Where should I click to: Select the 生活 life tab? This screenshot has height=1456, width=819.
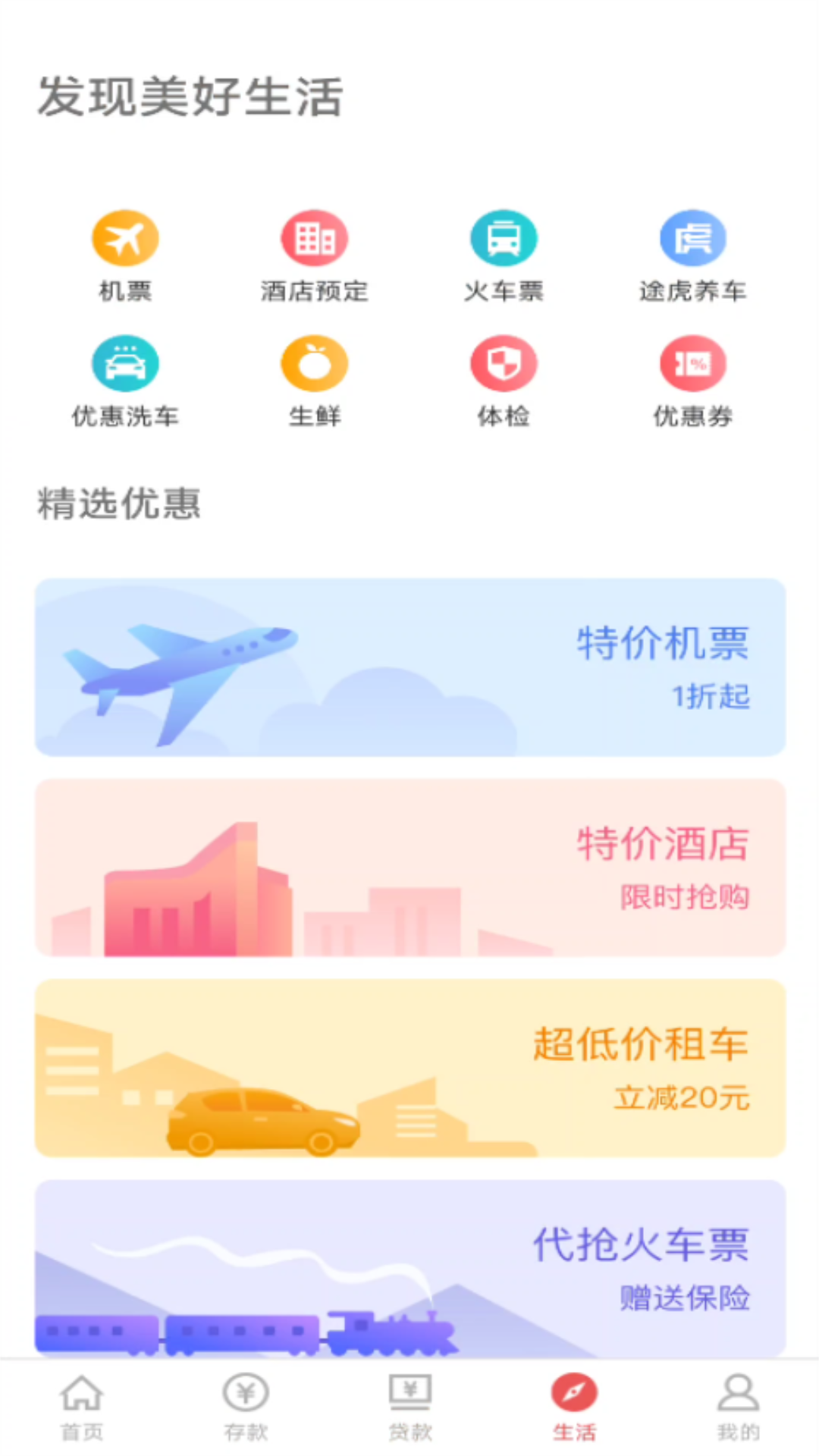coord(574,1407)
